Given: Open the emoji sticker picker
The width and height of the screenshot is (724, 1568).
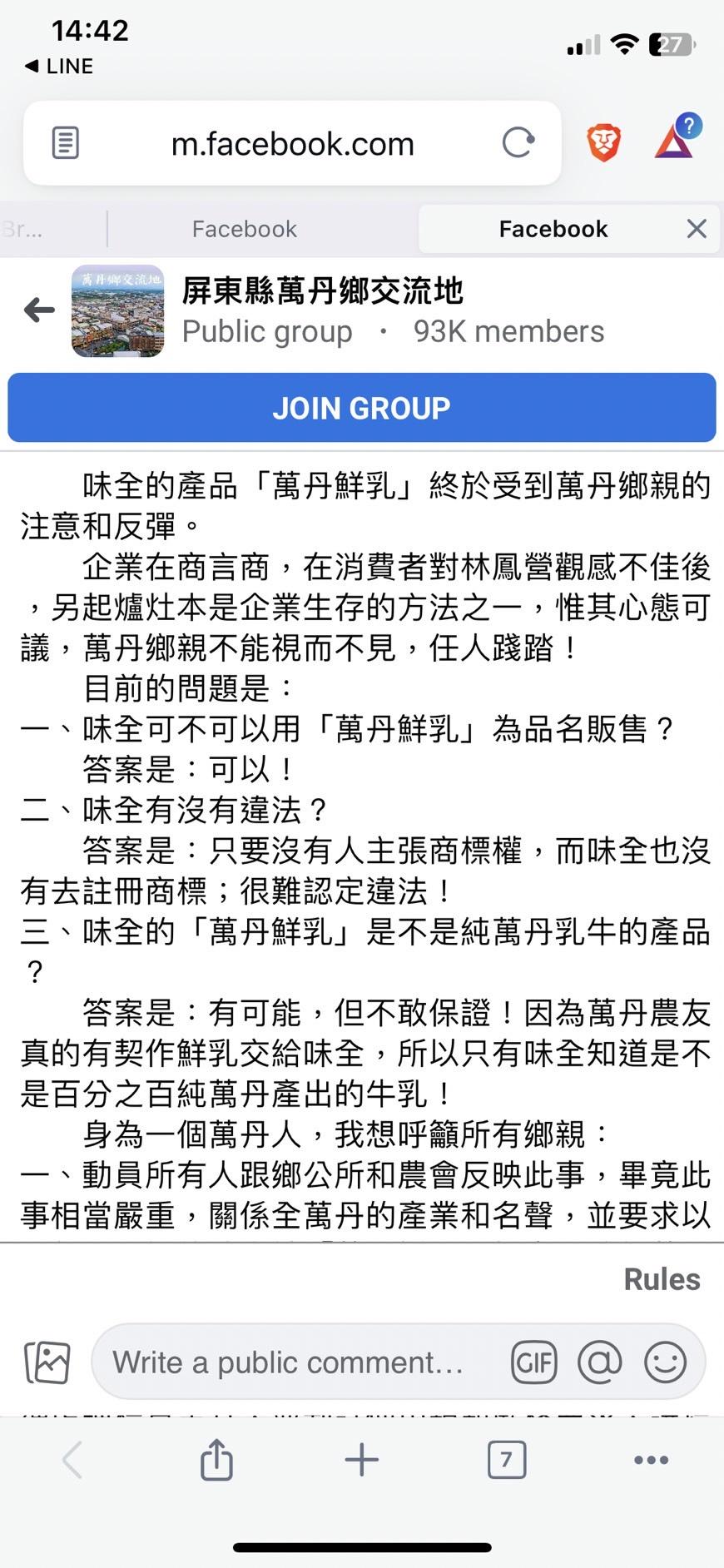Looking at the screenshot, I should point(665,1362).
